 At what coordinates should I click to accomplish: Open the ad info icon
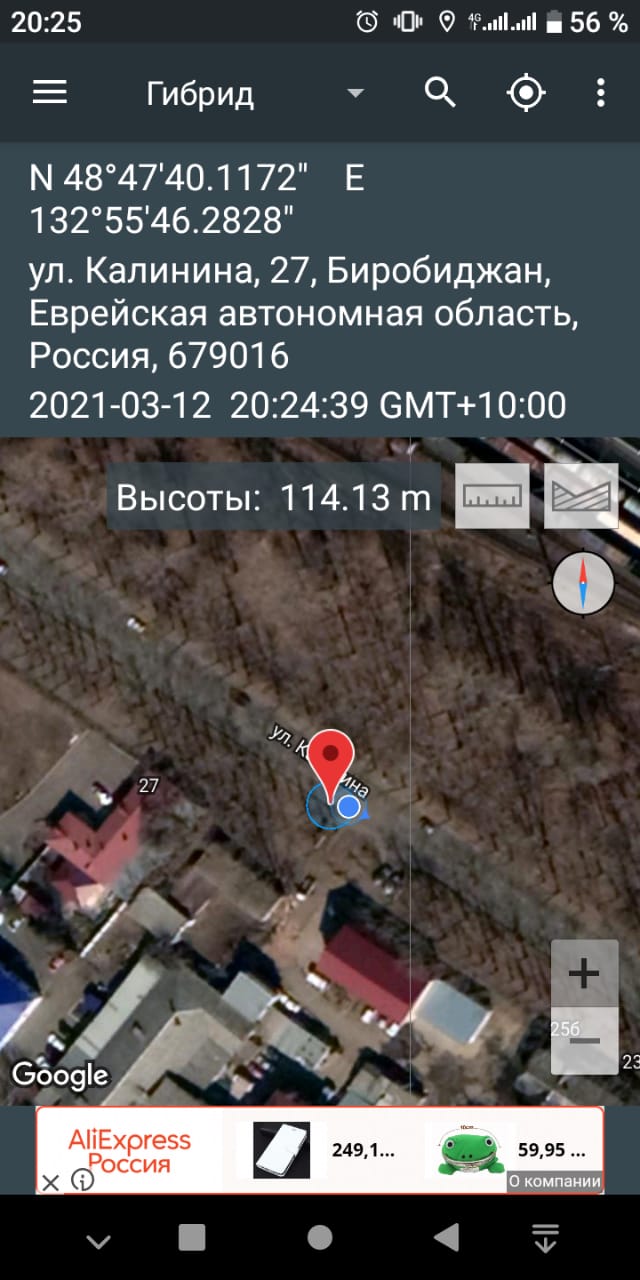82,1181
